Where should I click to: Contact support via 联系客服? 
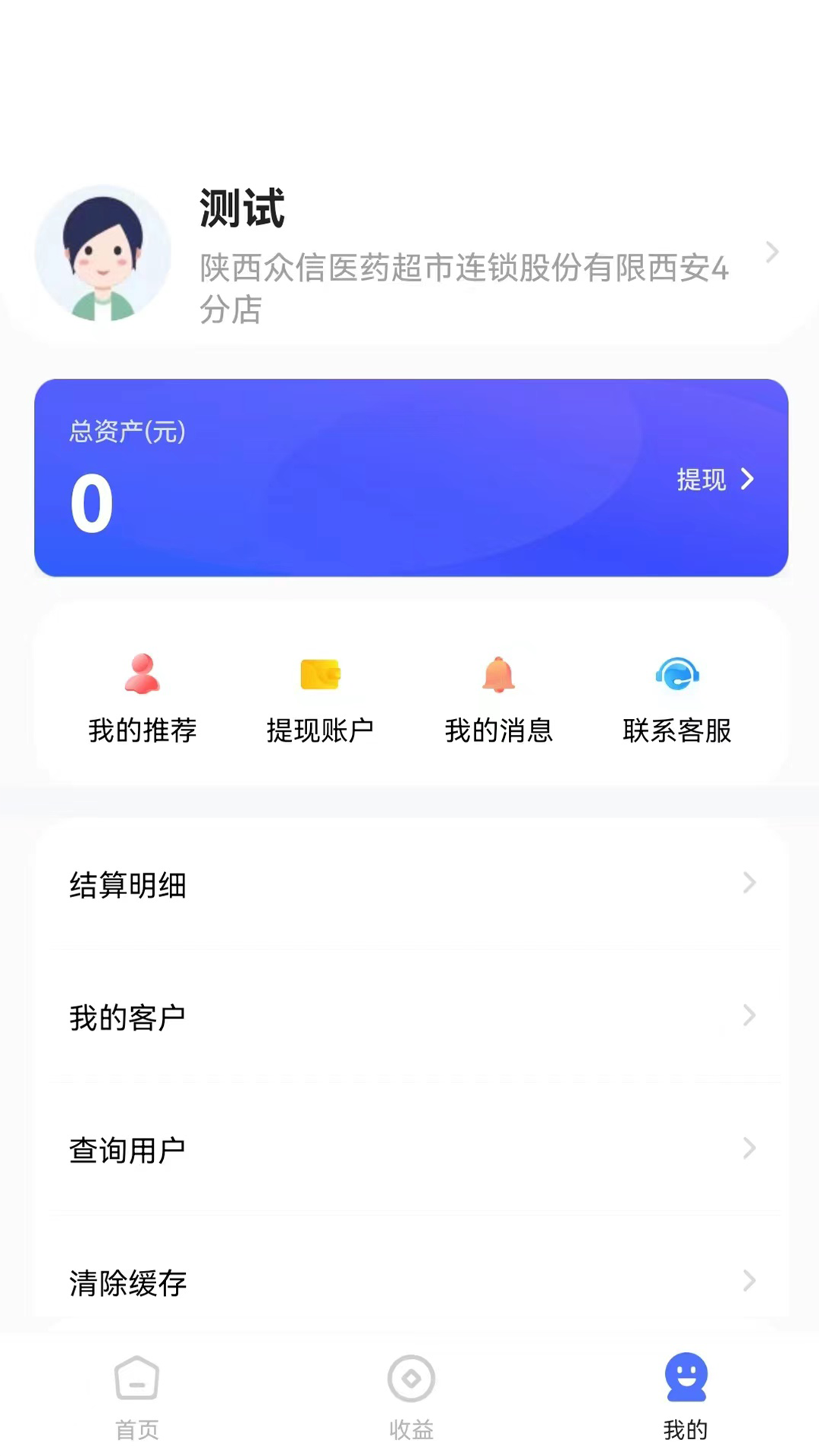pos(676,698)
